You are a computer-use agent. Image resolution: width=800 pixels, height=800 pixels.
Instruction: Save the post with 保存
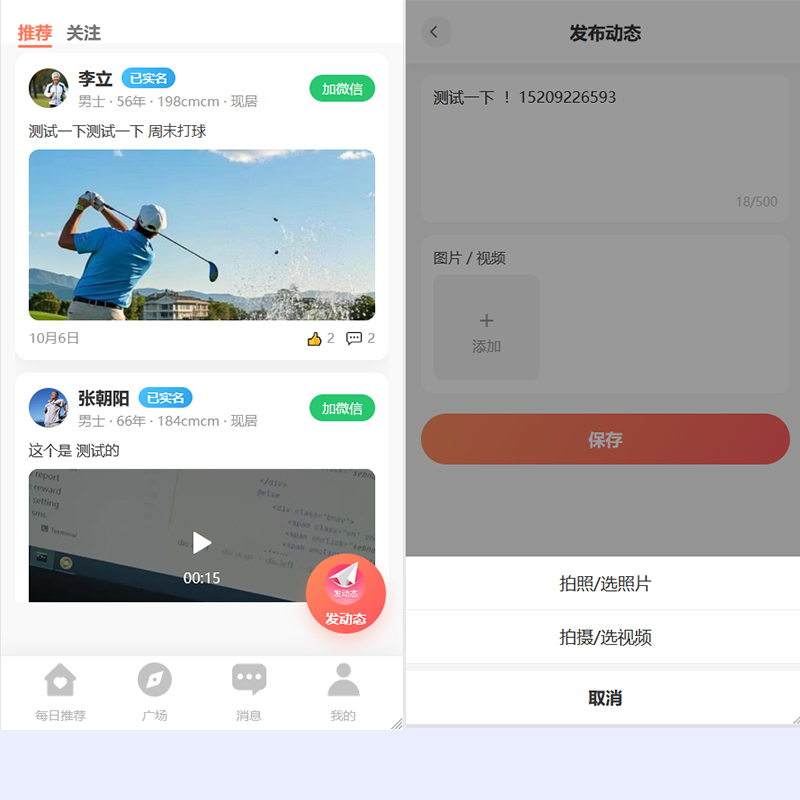pos(605,440)
